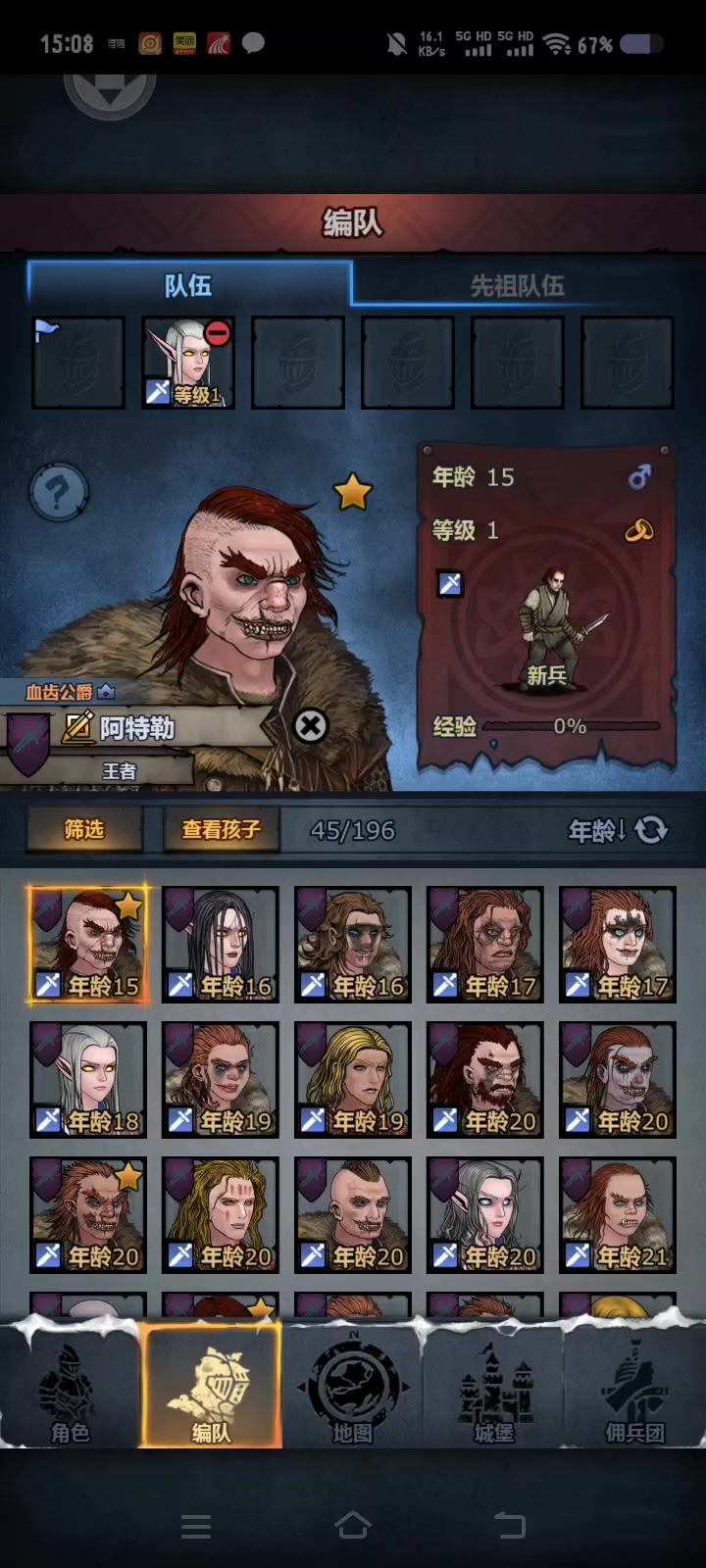706x1568 pixels.
Task: Select the 年龄21 character
Action: pyautogui.click(x=617, y=1214)
